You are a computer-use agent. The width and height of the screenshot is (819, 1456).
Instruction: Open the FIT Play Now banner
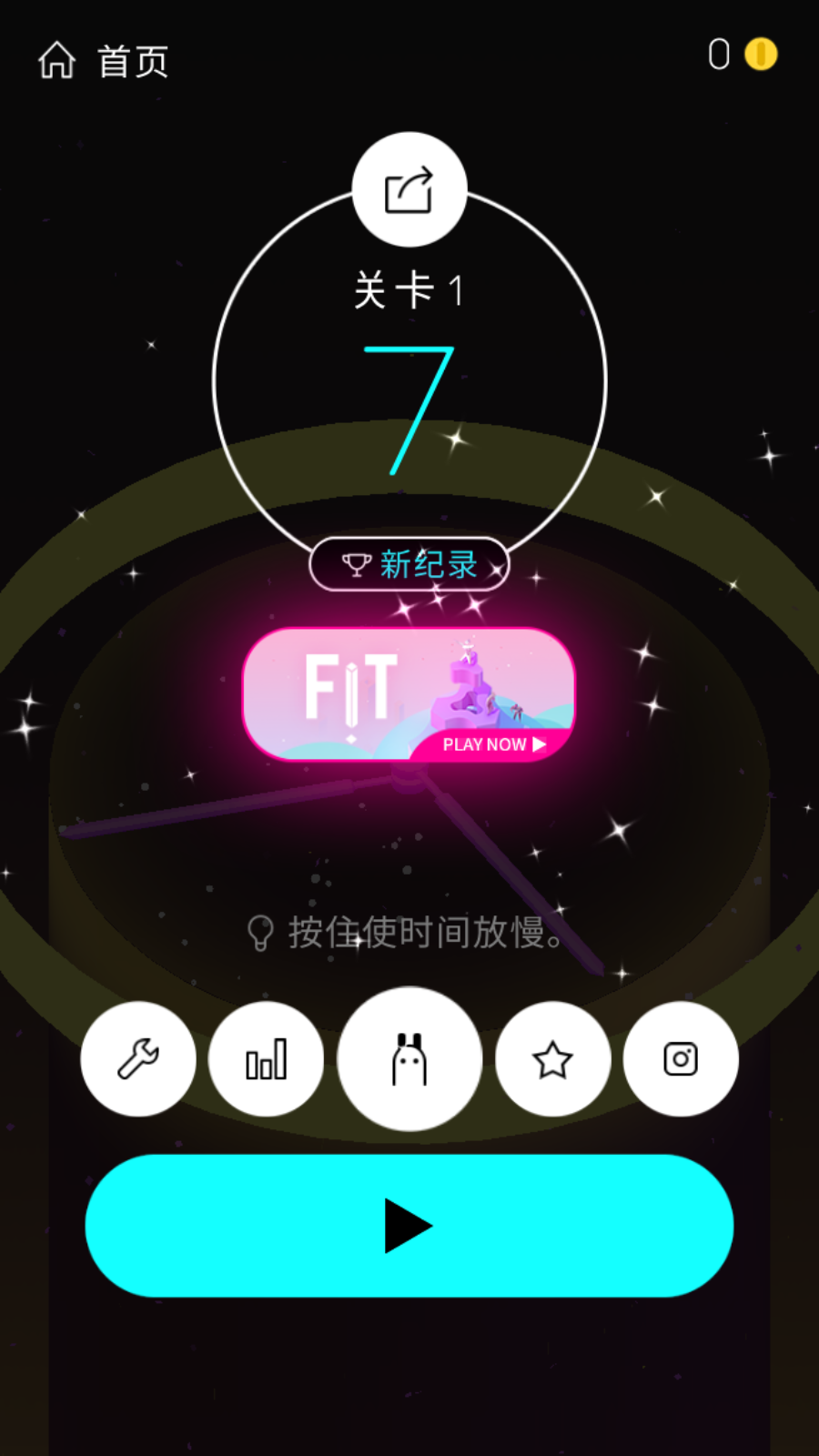tap(409, 694)
